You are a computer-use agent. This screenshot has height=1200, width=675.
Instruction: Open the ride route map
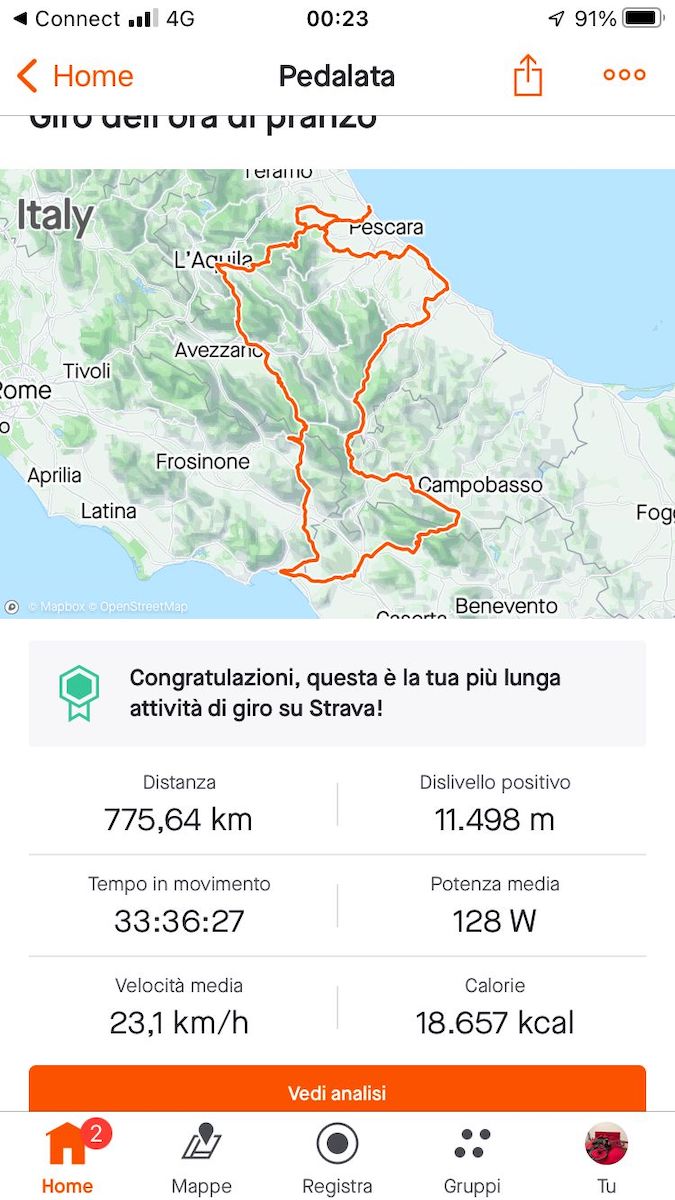[337, 393]
